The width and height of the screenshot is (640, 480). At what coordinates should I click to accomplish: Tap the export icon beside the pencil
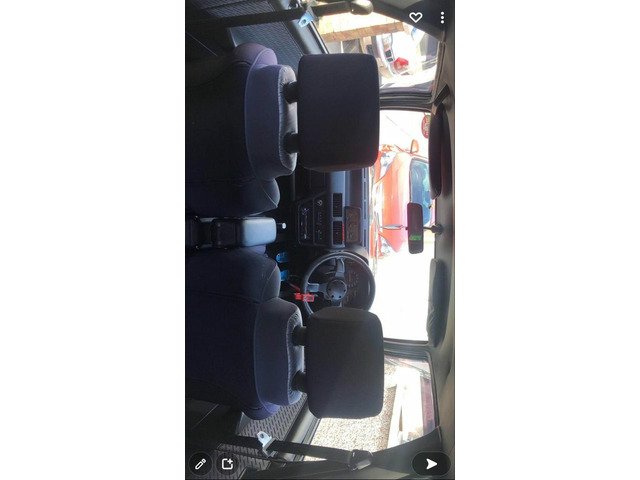pyautogui.click(x=227, y=464)
